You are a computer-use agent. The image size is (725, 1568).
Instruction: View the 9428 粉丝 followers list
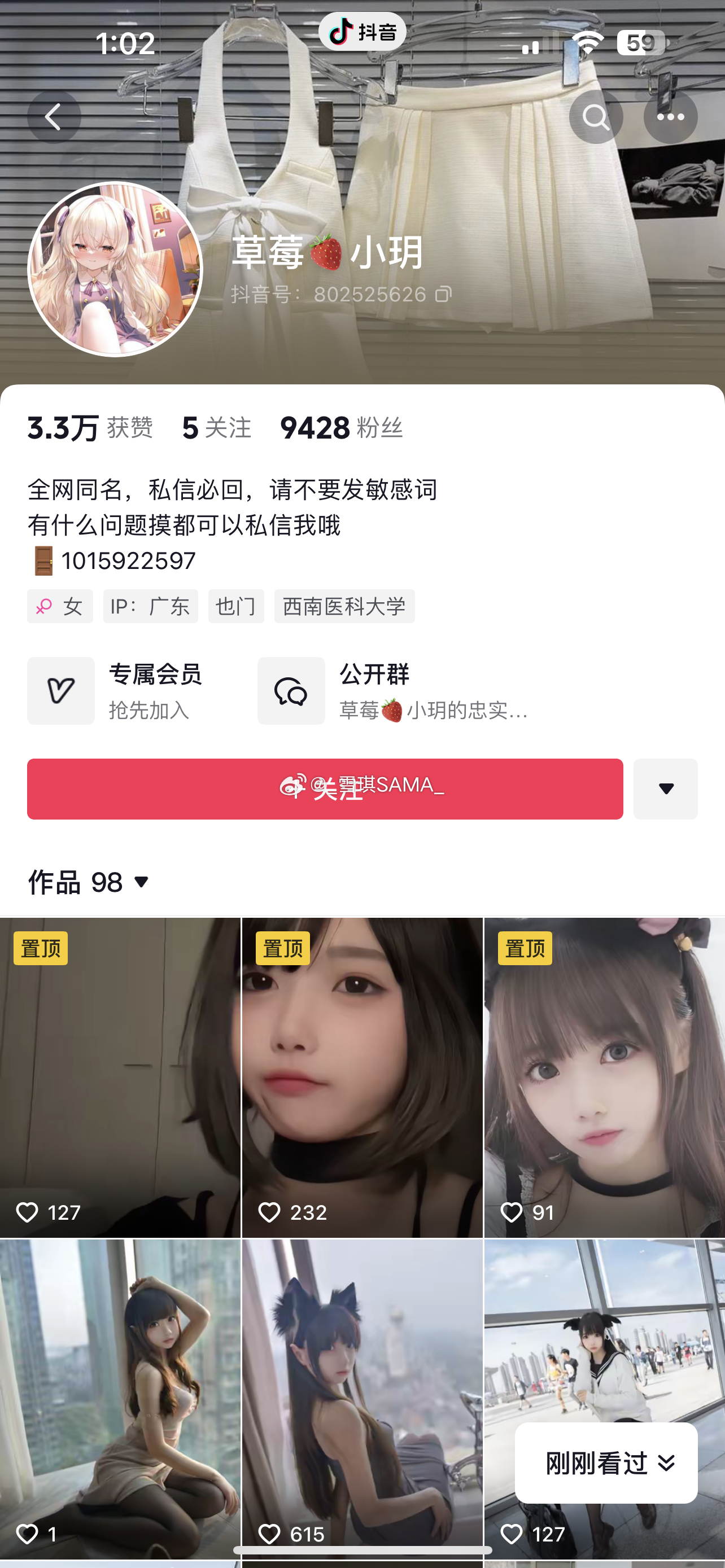[341, 428]
